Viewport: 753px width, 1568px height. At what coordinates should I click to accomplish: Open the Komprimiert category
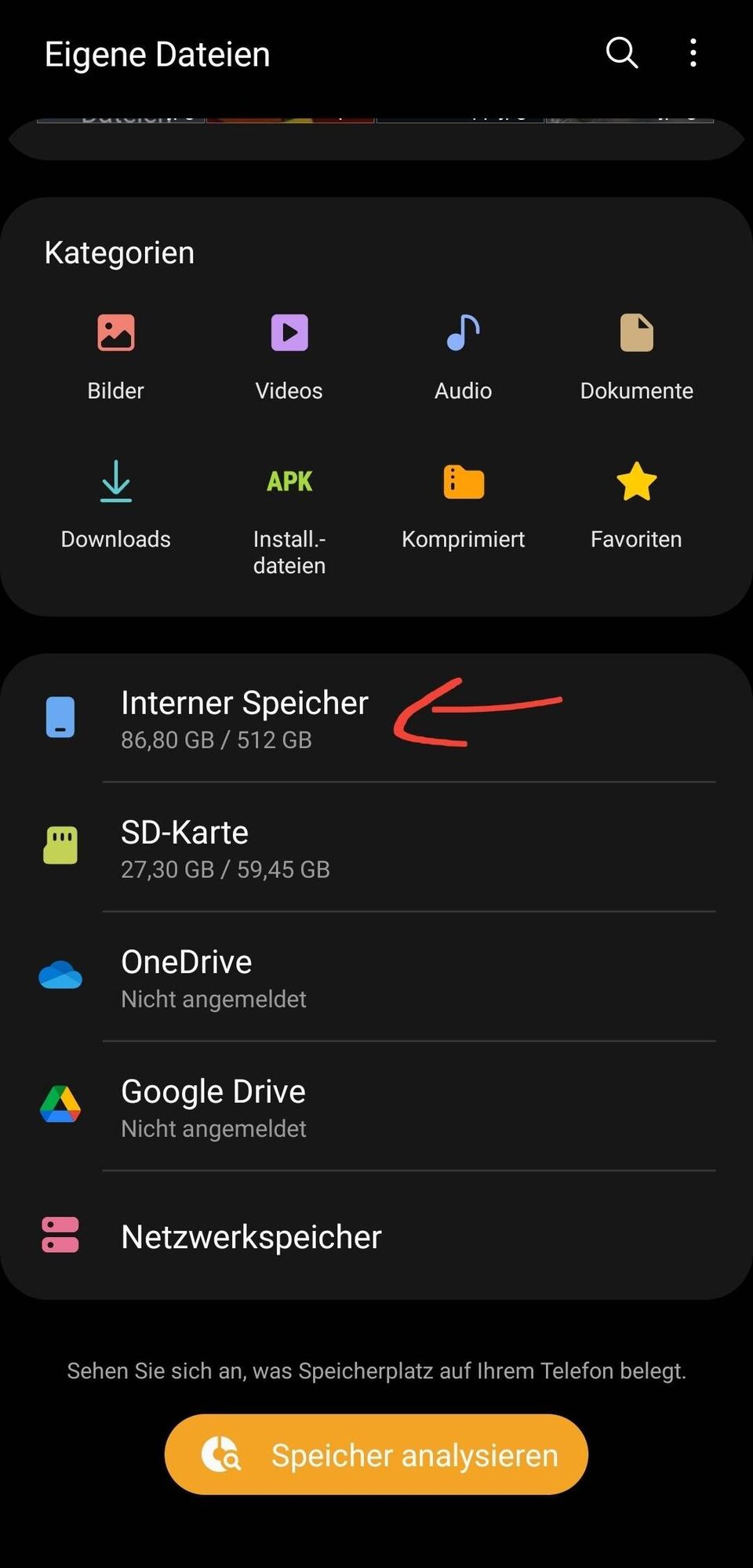pos(463,503)
